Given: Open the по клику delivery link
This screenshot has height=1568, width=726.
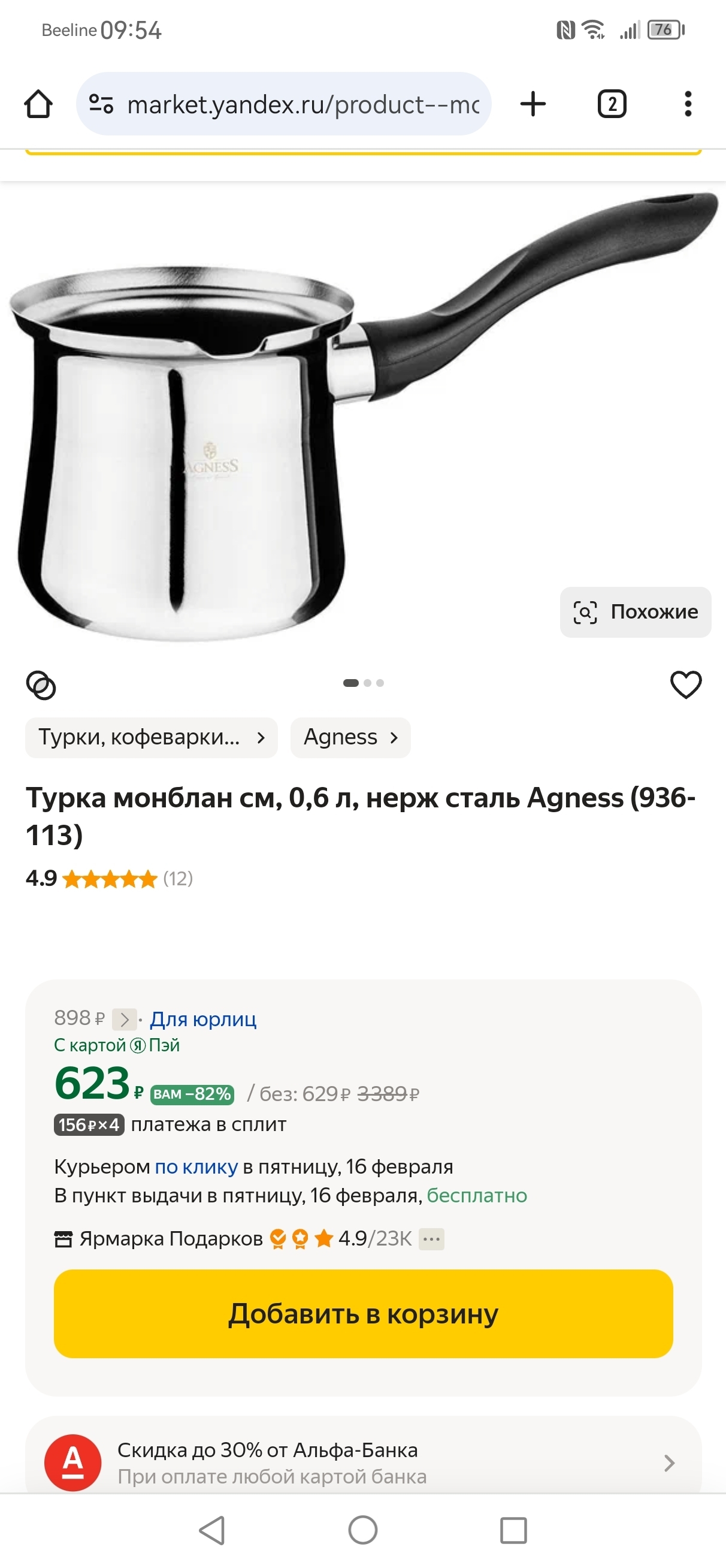Looking at the screenshot, I should click(196, 1166).
